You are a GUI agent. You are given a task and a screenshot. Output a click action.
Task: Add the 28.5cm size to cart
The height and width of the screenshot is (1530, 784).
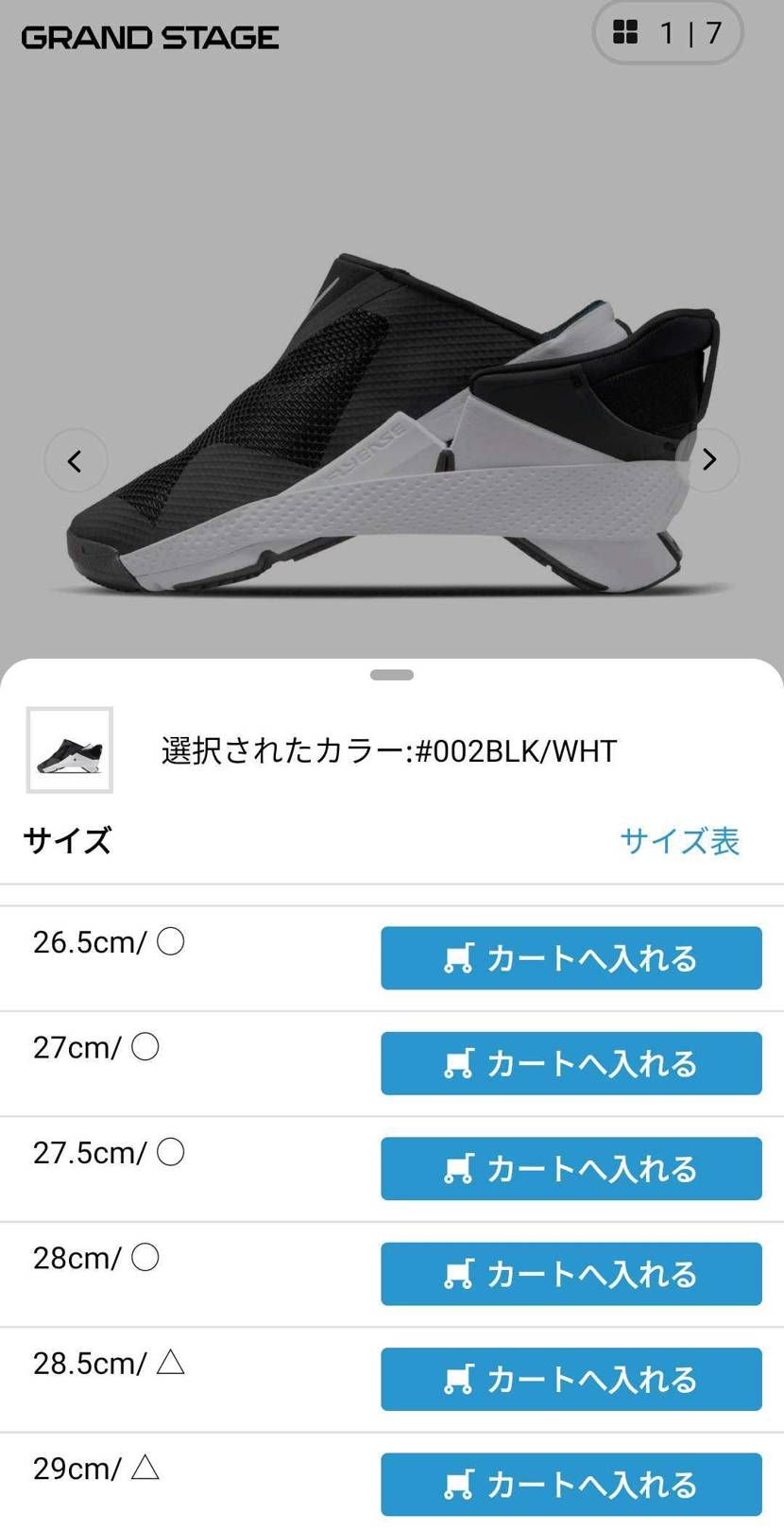point(571,1380)
